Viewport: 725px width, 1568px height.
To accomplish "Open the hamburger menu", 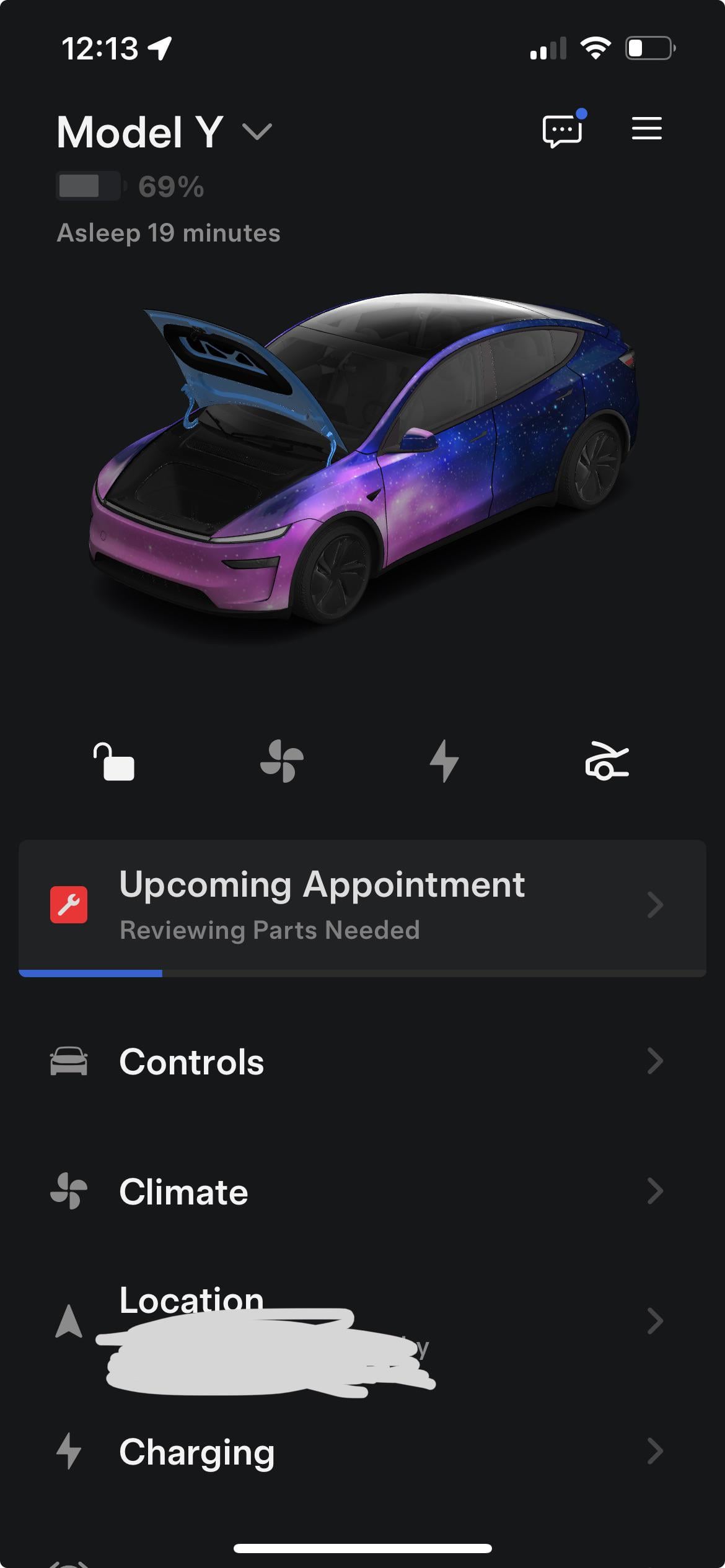I will click(646, 129).
